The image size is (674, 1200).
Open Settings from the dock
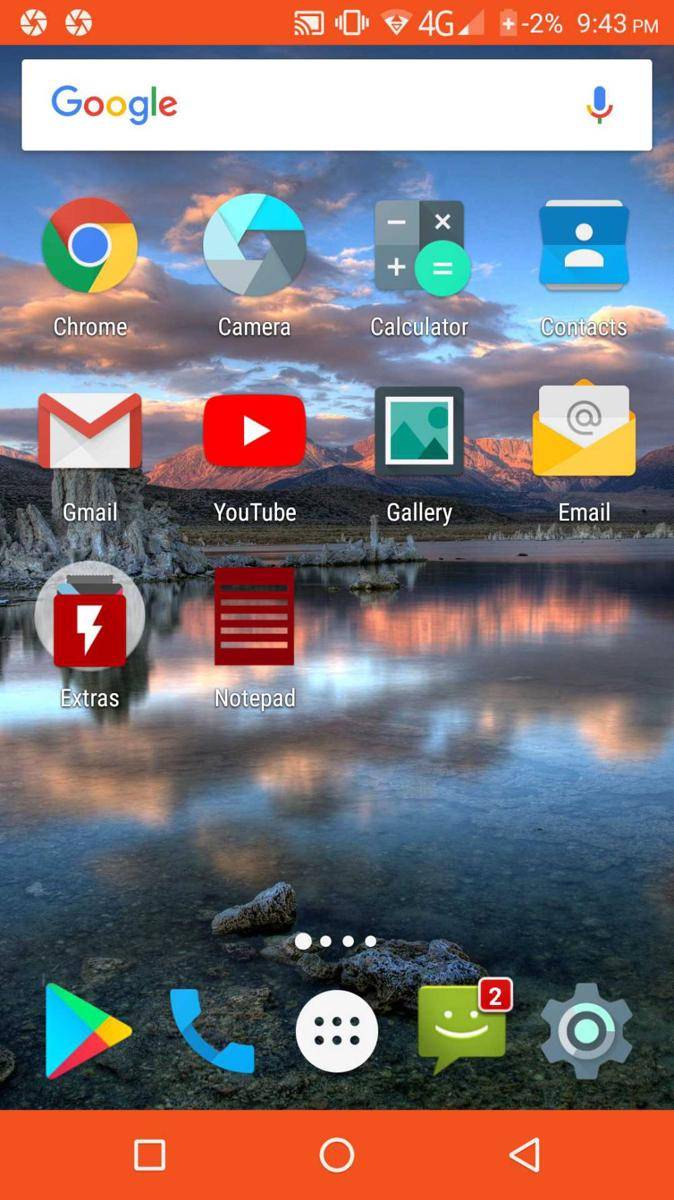[586, 1031]
